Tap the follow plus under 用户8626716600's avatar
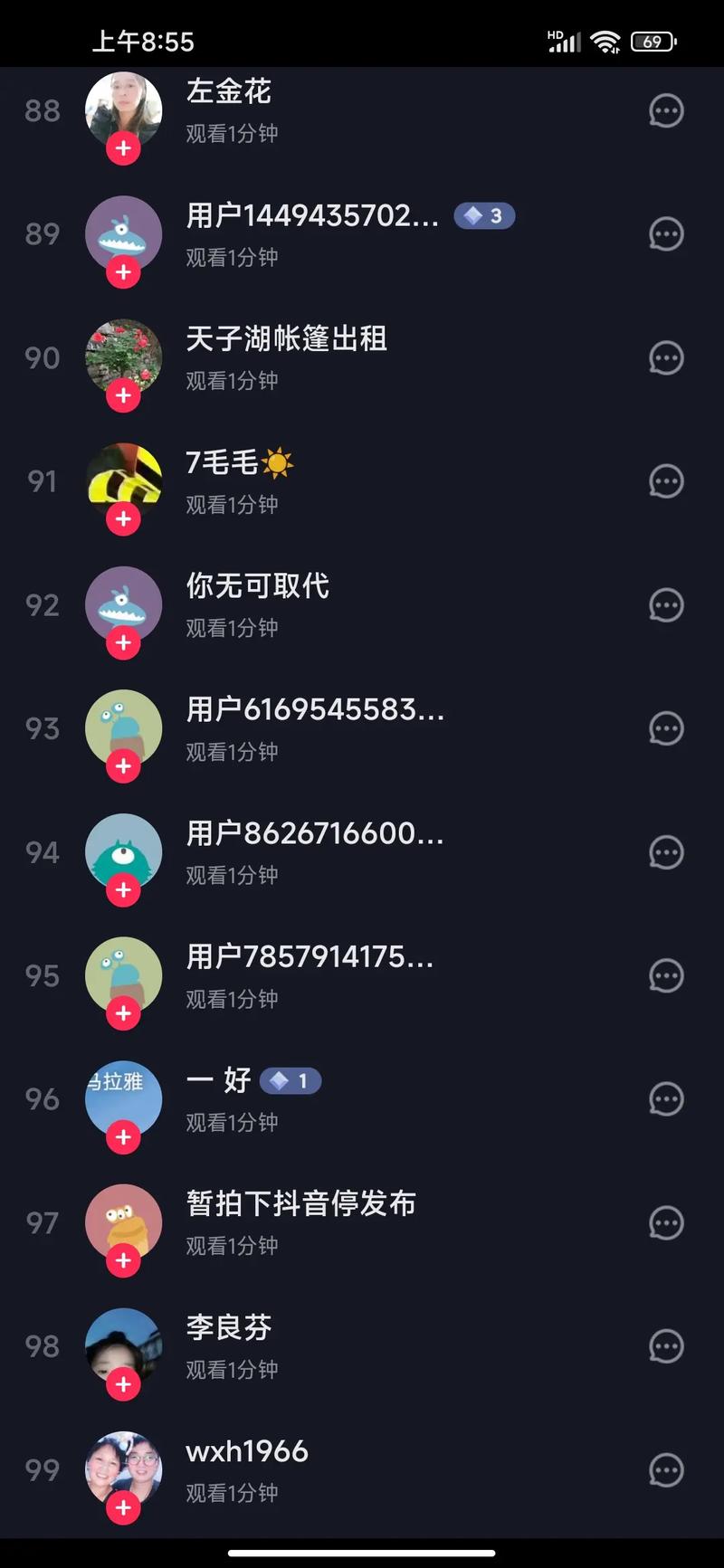This screenshot has width=724, height=1568. pos(124,889)
